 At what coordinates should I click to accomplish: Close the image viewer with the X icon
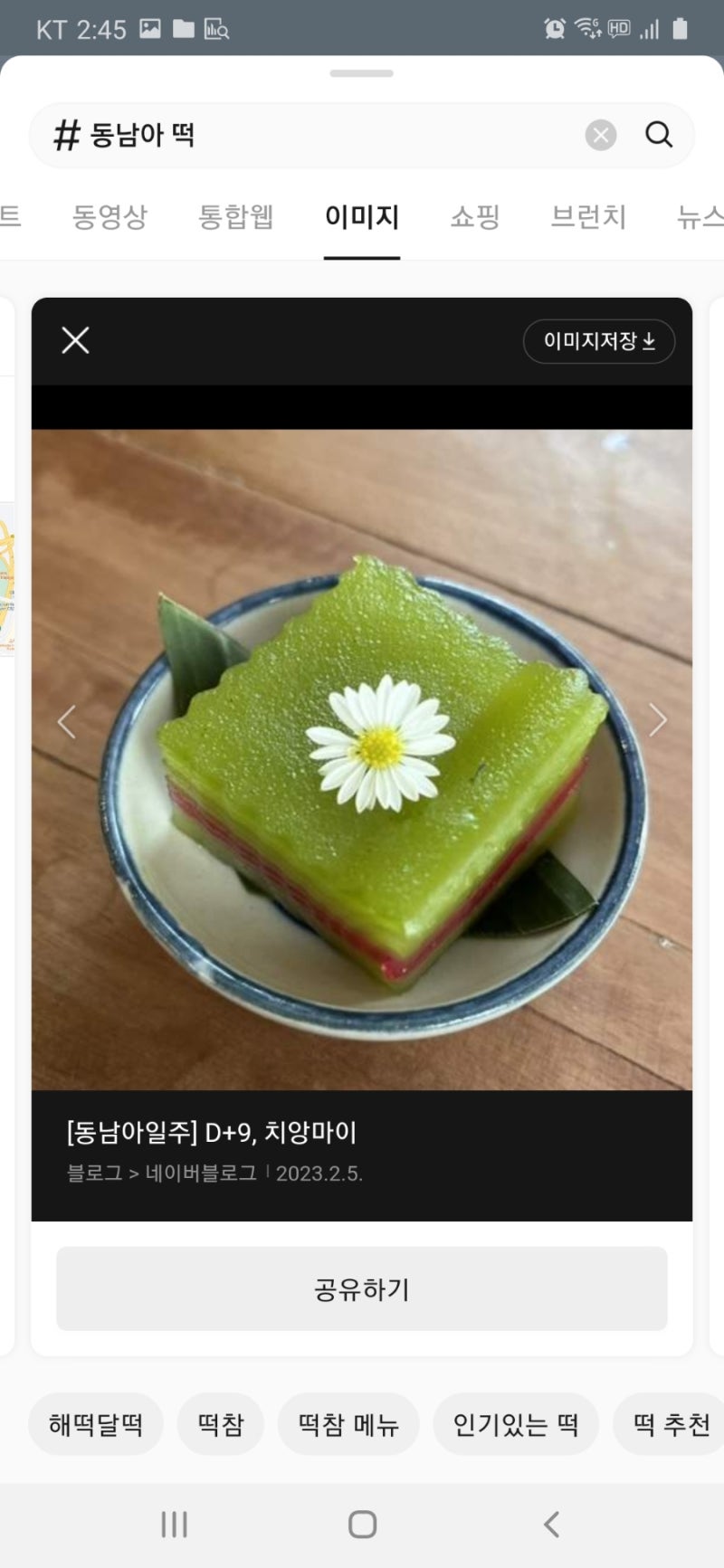[74, 340]
